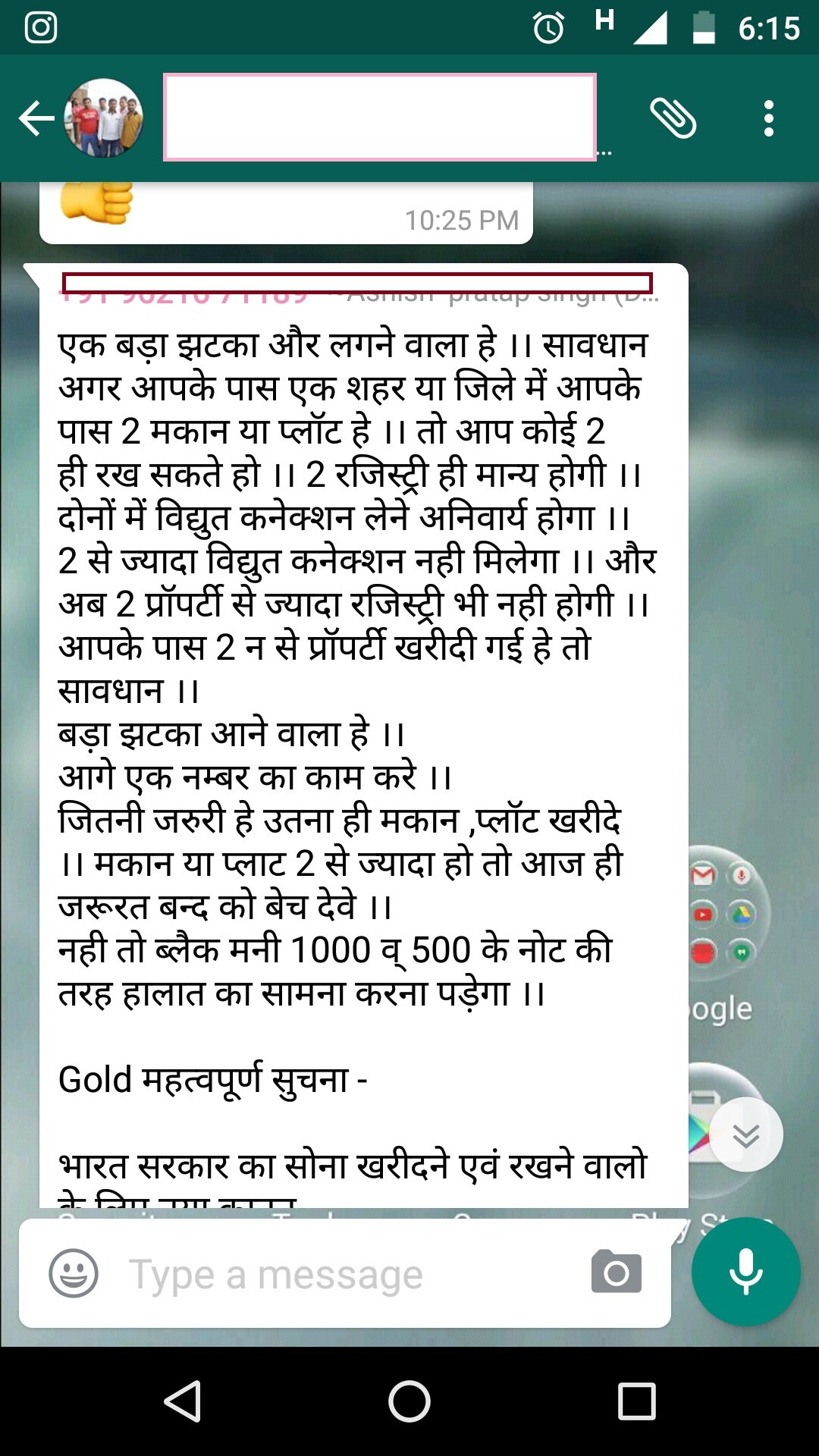
Task: Tap the microphone voice message button
Action: pyautogui.click(x=746, y=1272)
